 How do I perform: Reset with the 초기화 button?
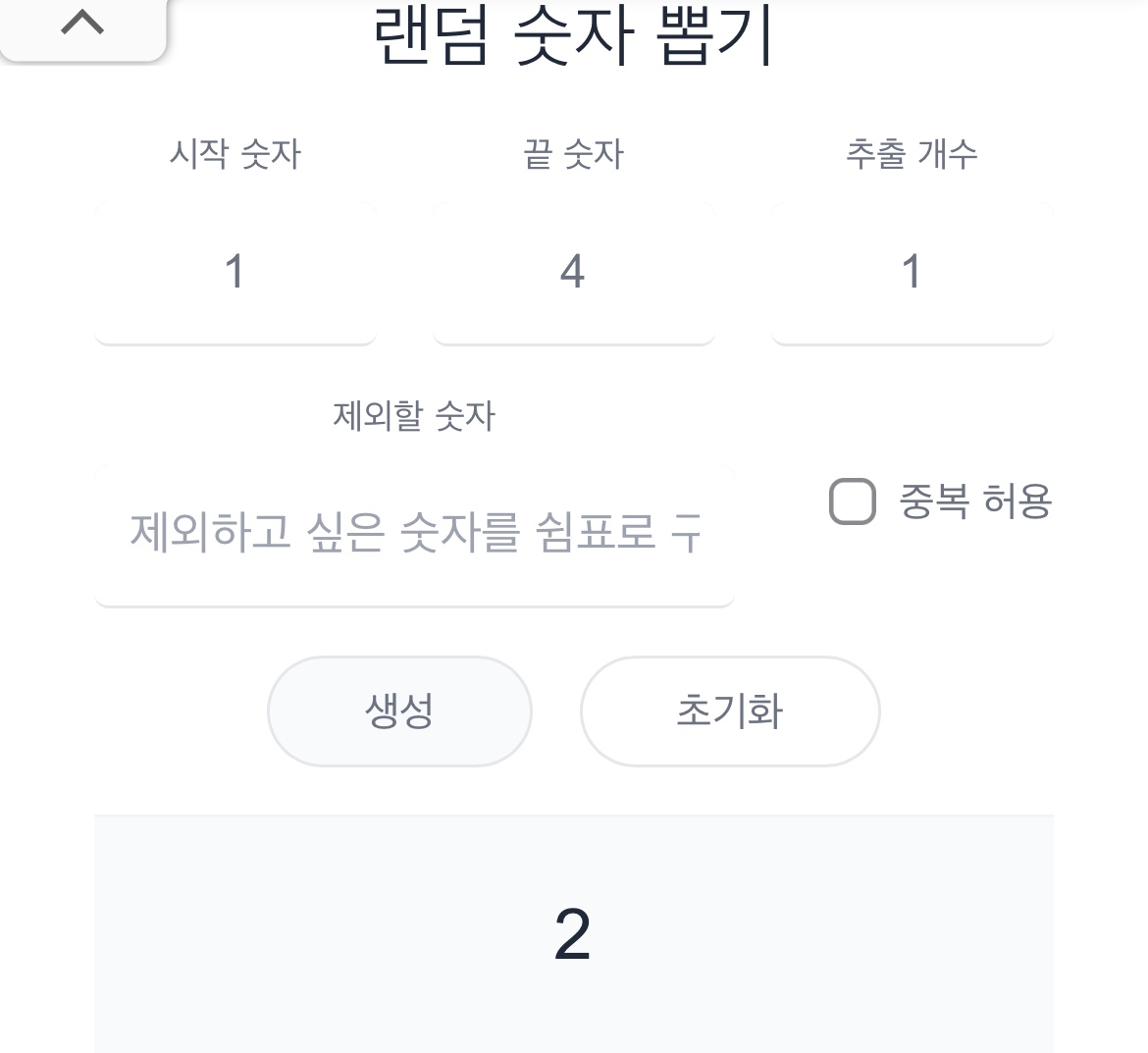point(729,711)
